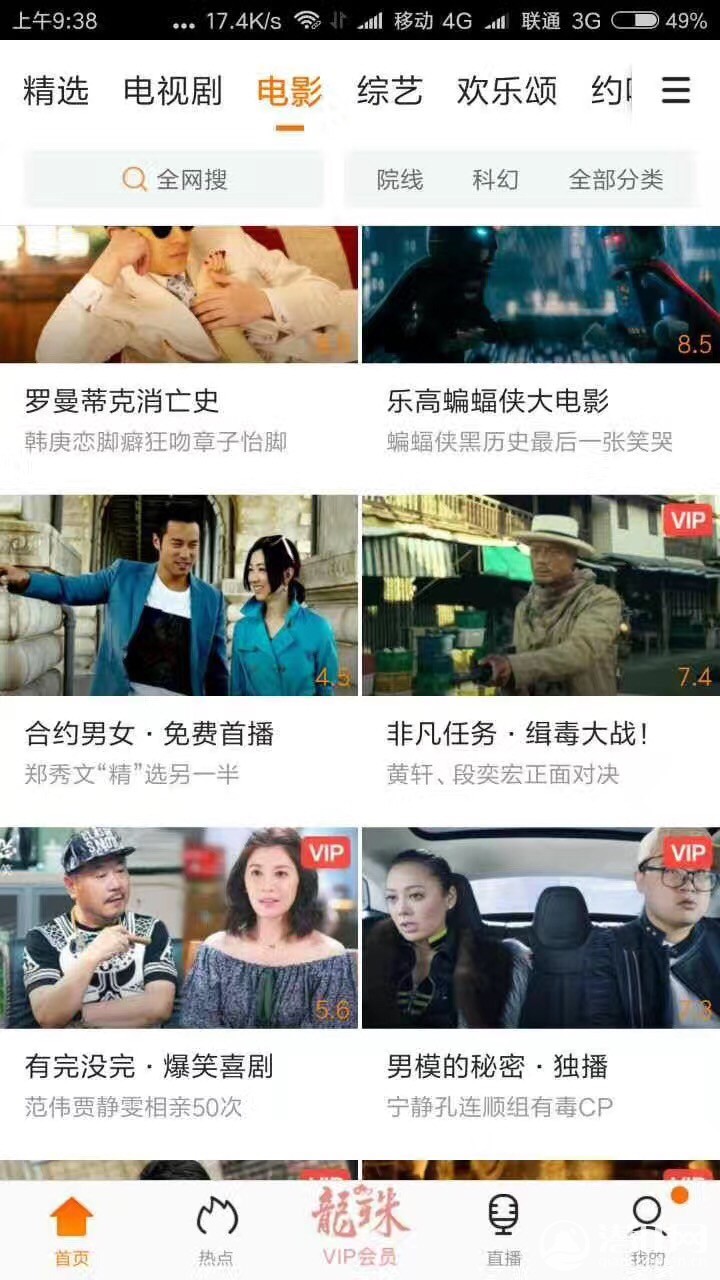Open 全部分类 categories
The width and height of the screenshot is (720, 1280).
tap(615, 180)
